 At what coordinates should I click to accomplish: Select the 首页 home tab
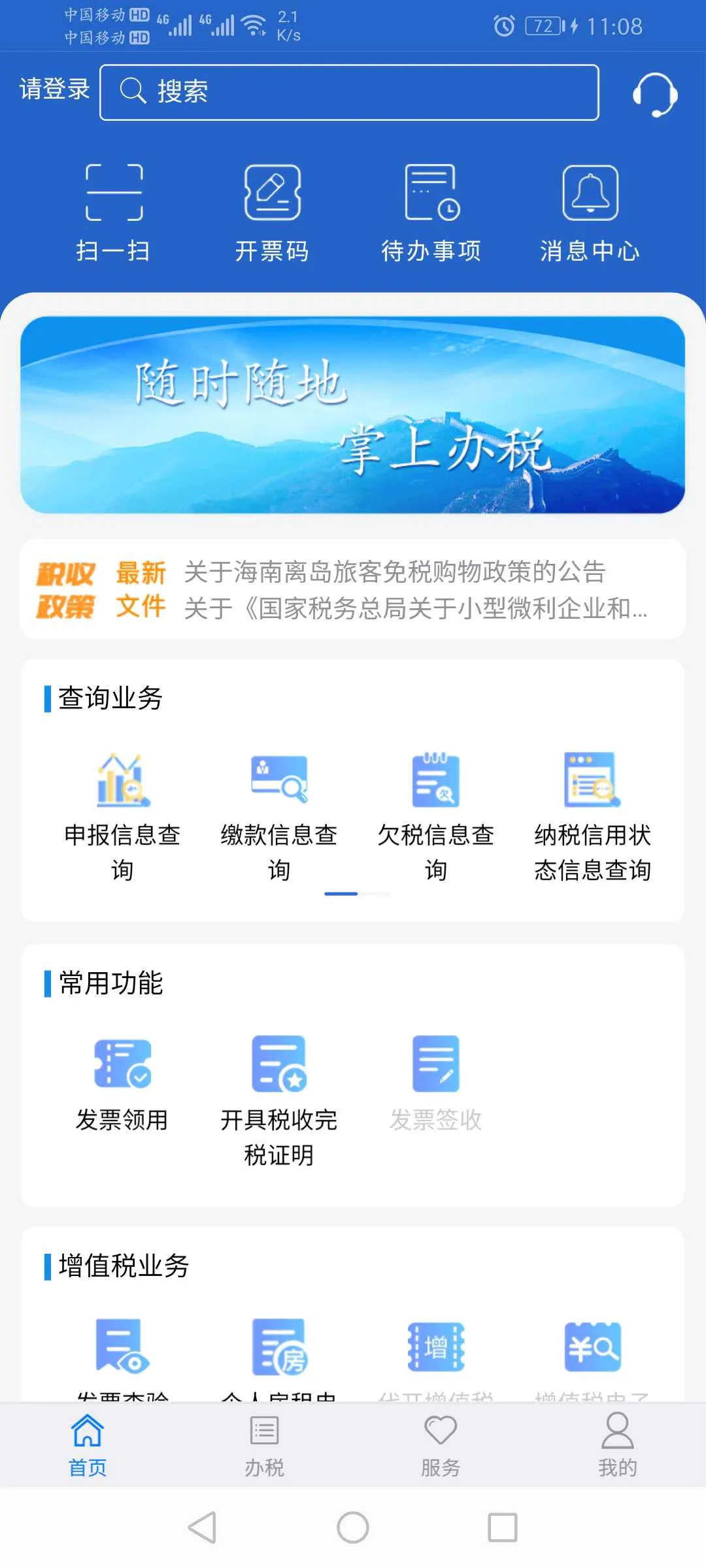tap(87, 1457)
